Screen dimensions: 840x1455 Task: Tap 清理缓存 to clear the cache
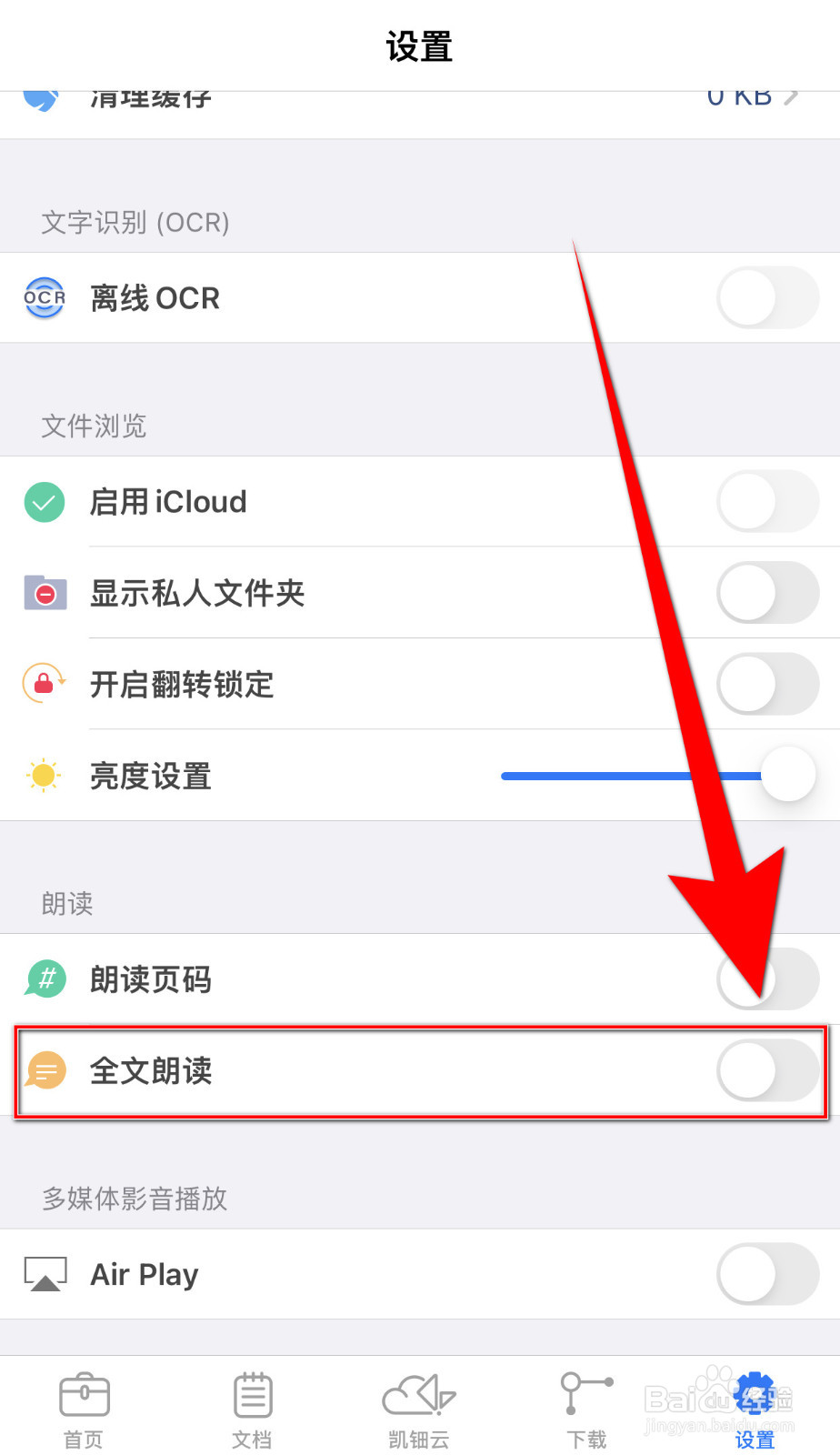coord(151,95)
